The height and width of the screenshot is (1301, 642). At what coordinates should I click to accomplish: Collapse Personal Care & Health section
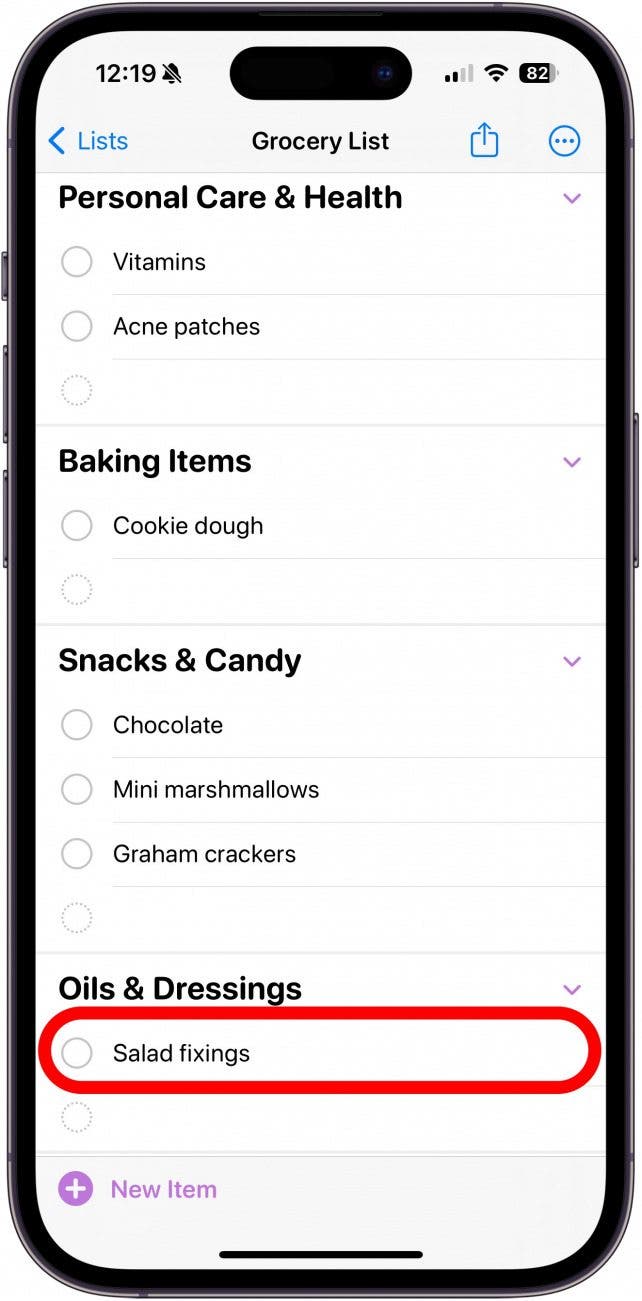(x=572, y=198)
